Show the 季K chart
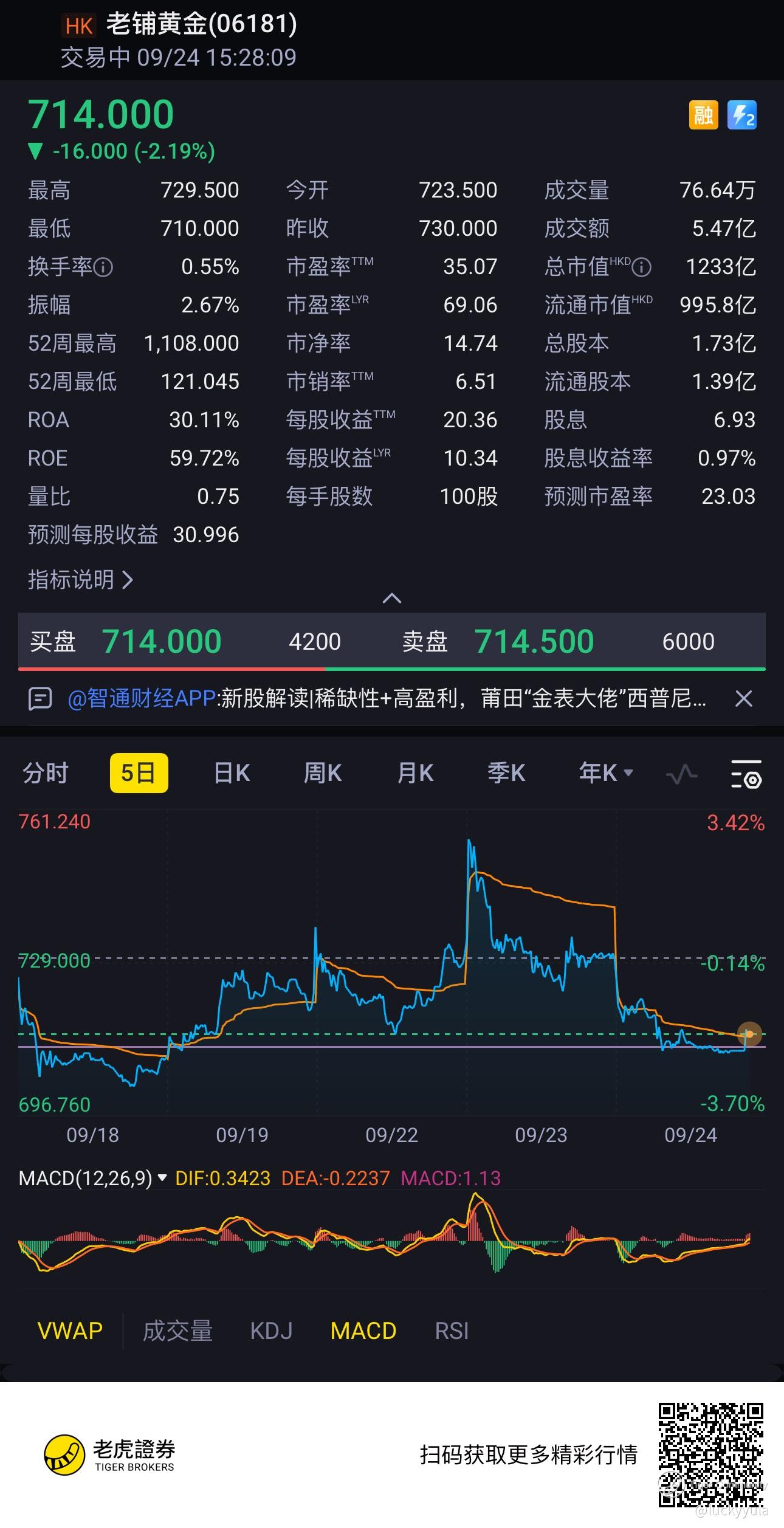The image size is (784, 1528). 506,773
